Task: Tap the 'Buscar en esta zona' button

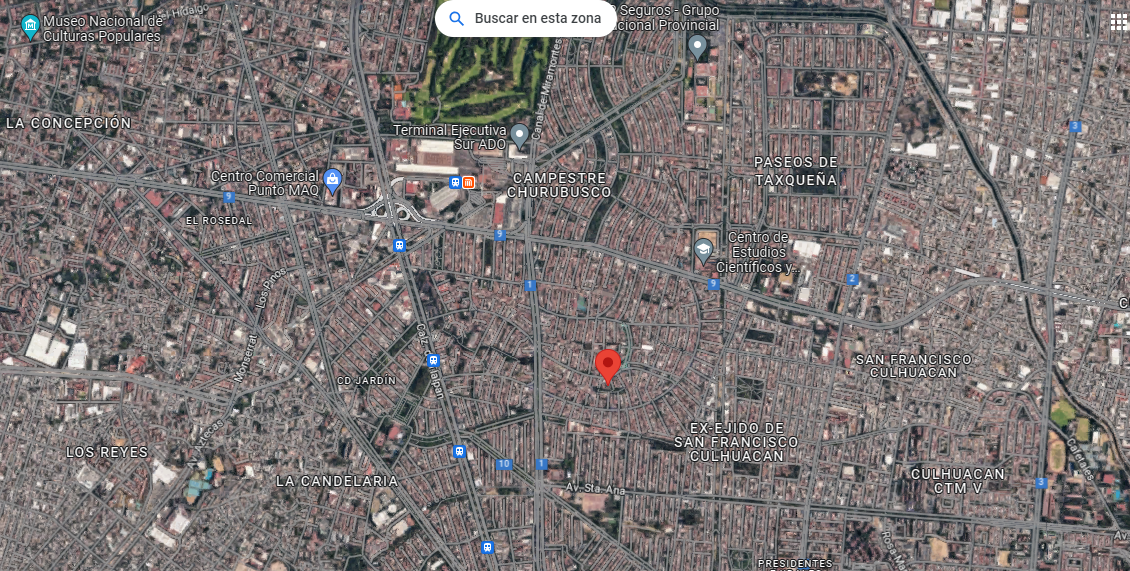Action: click(525, 19)
